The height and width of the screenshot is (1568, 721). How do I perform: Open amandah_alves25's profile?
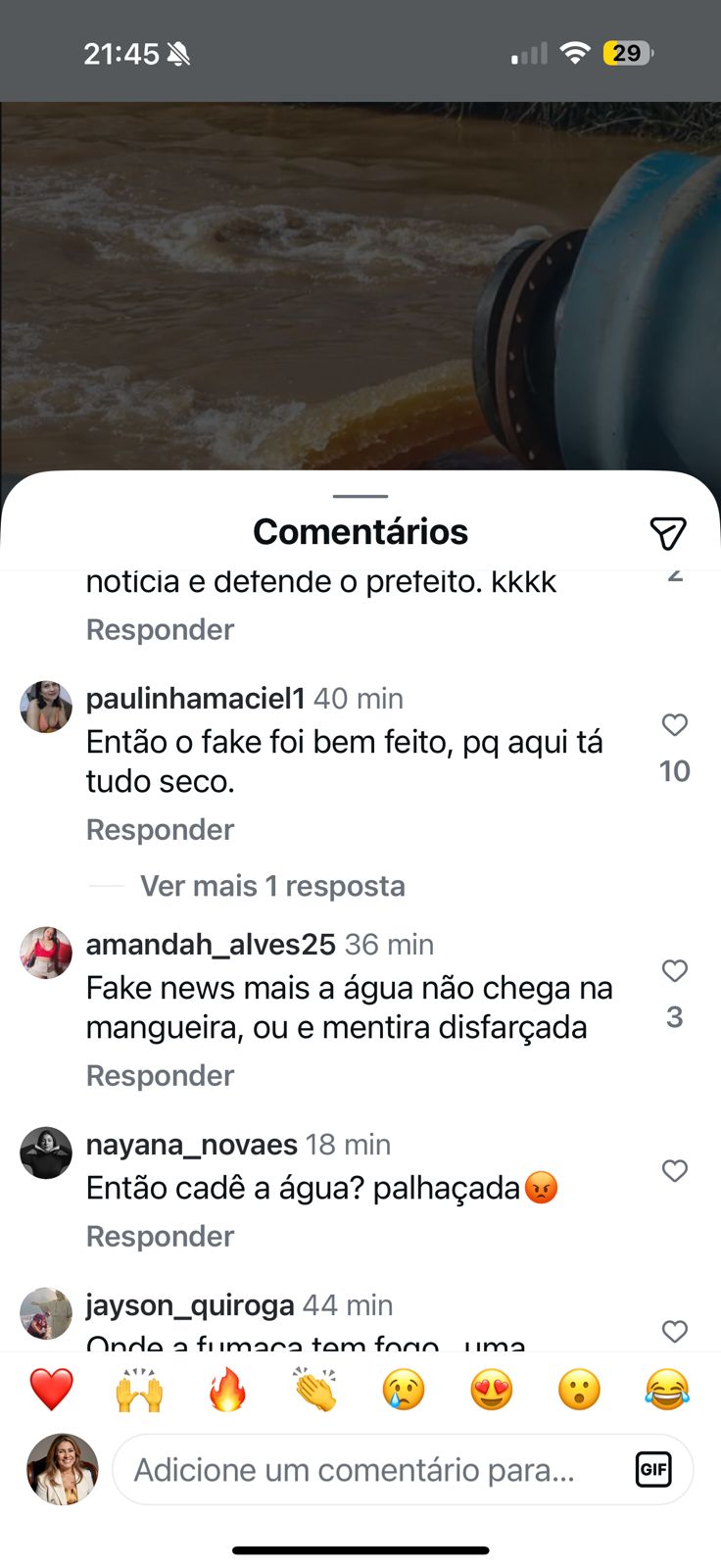(x=211, y=945)
